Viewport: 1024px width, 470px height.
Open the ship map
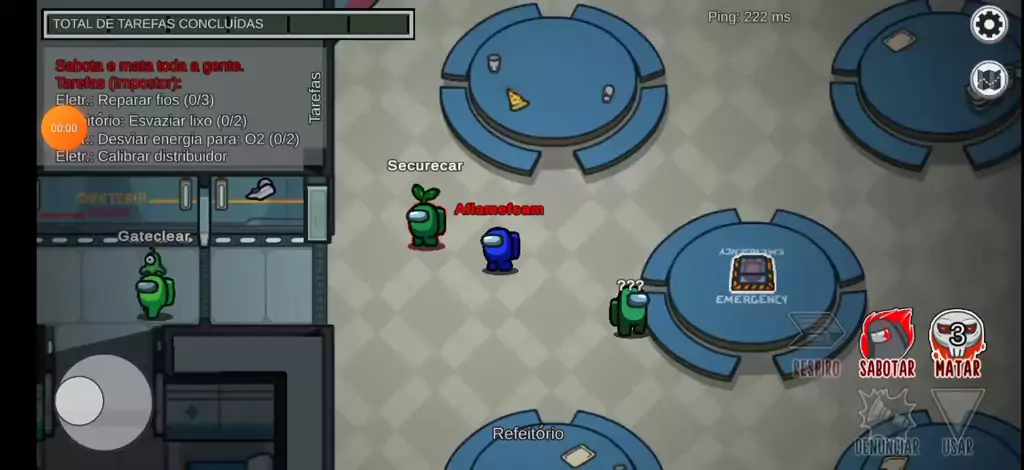click(989, 80)
